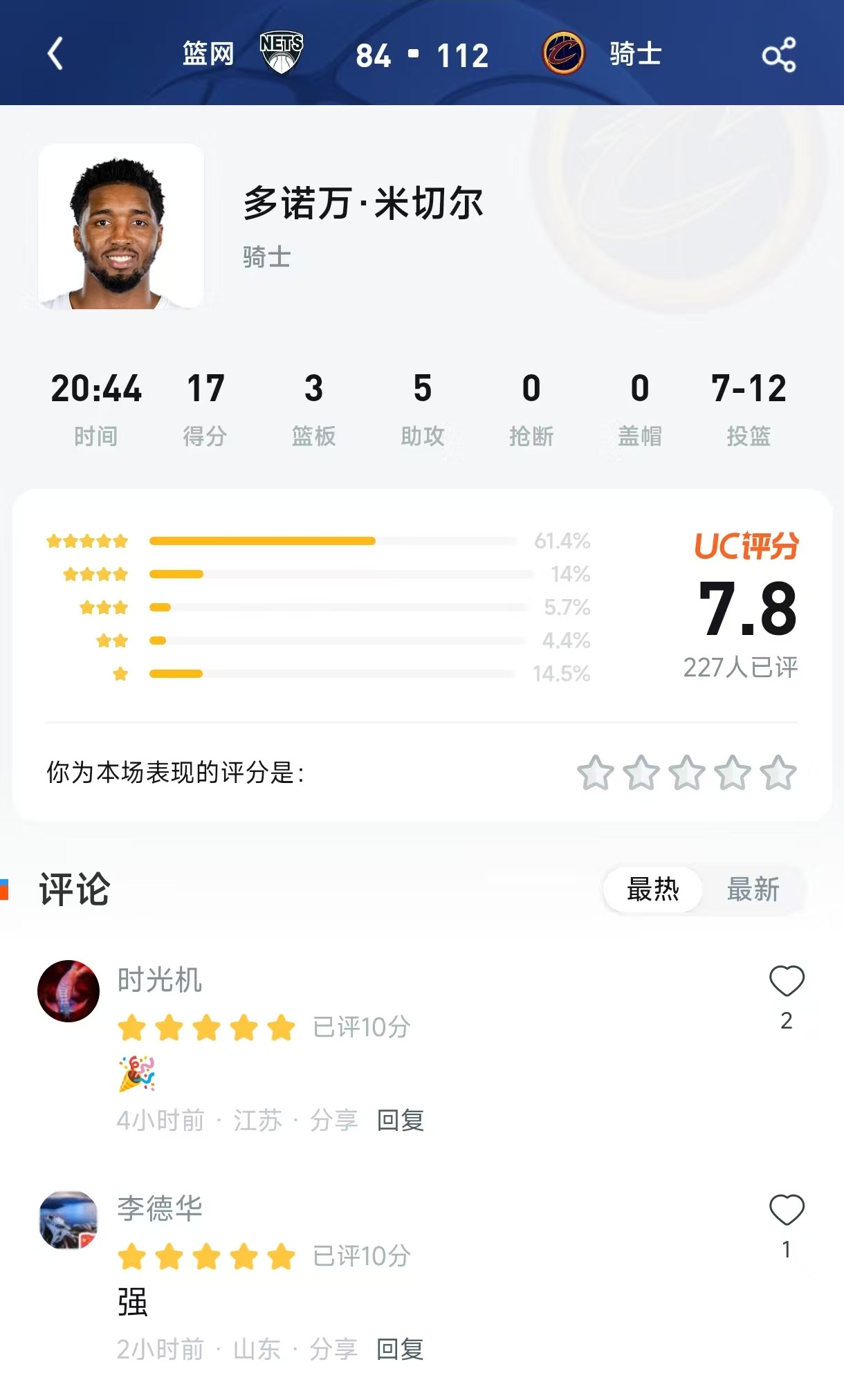Click the back arrow at top left
This screenshot has height=1400, width=844.
coord(58,55)
